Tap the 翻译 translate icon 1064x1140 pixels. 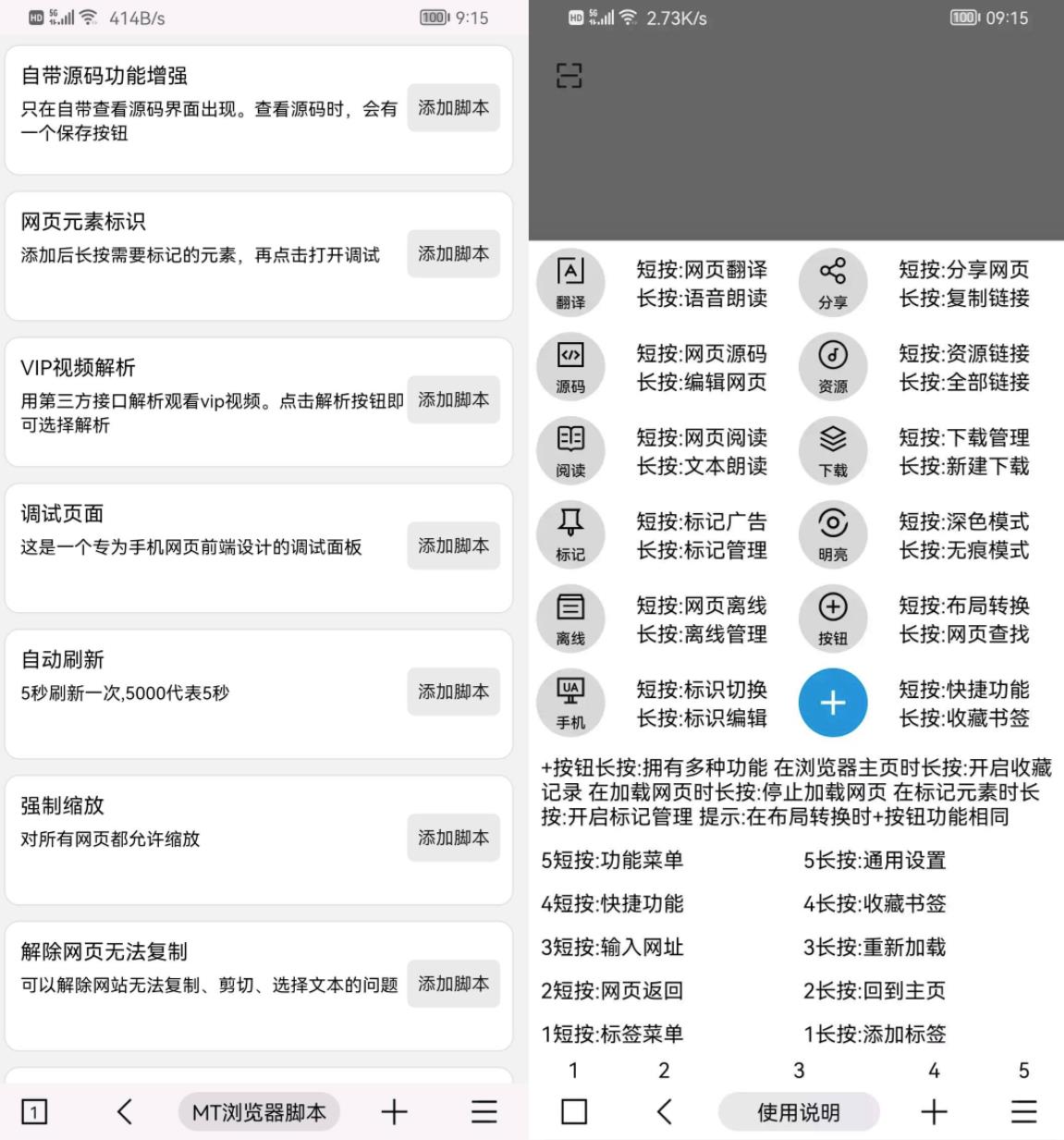click(570, 283)
